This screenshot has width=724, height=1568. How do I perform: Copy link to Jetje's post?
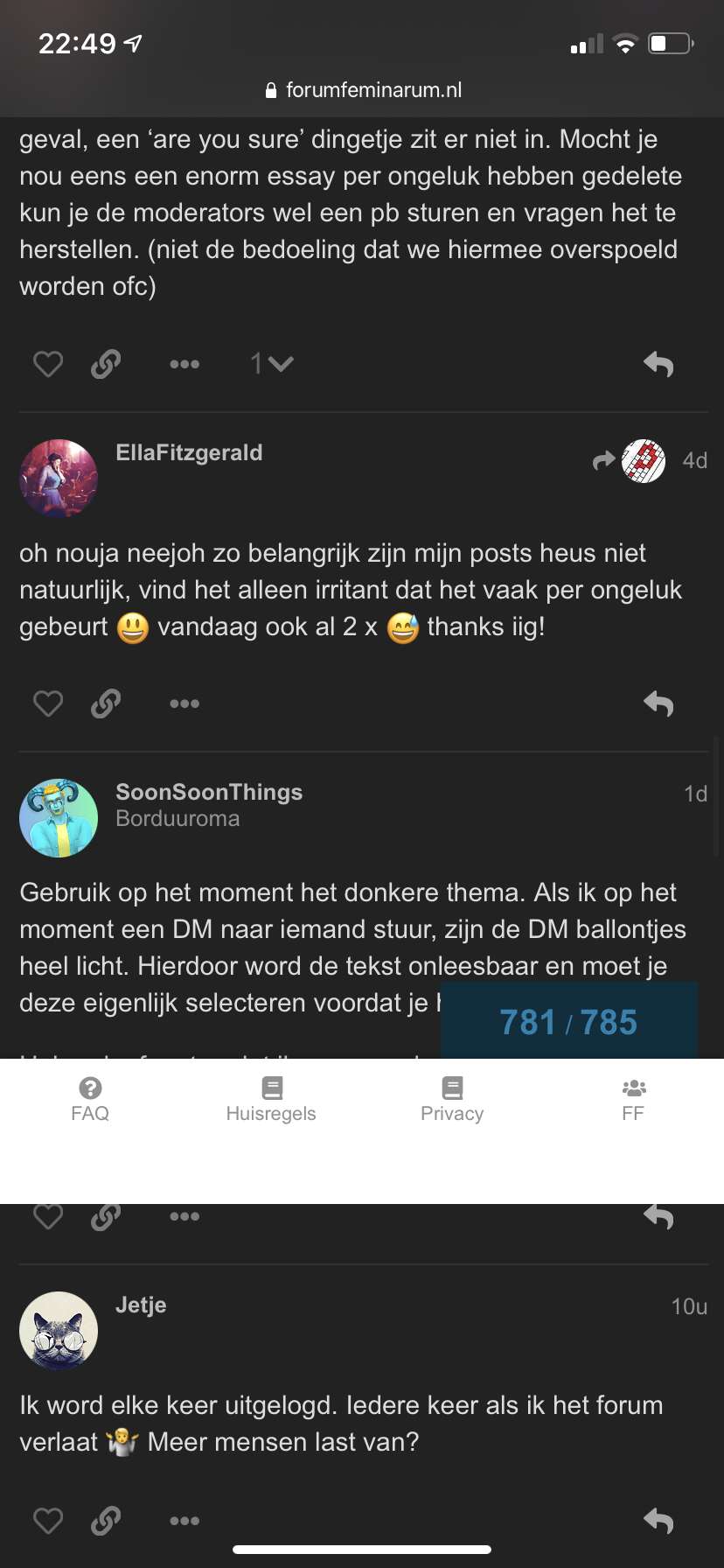106,1521
